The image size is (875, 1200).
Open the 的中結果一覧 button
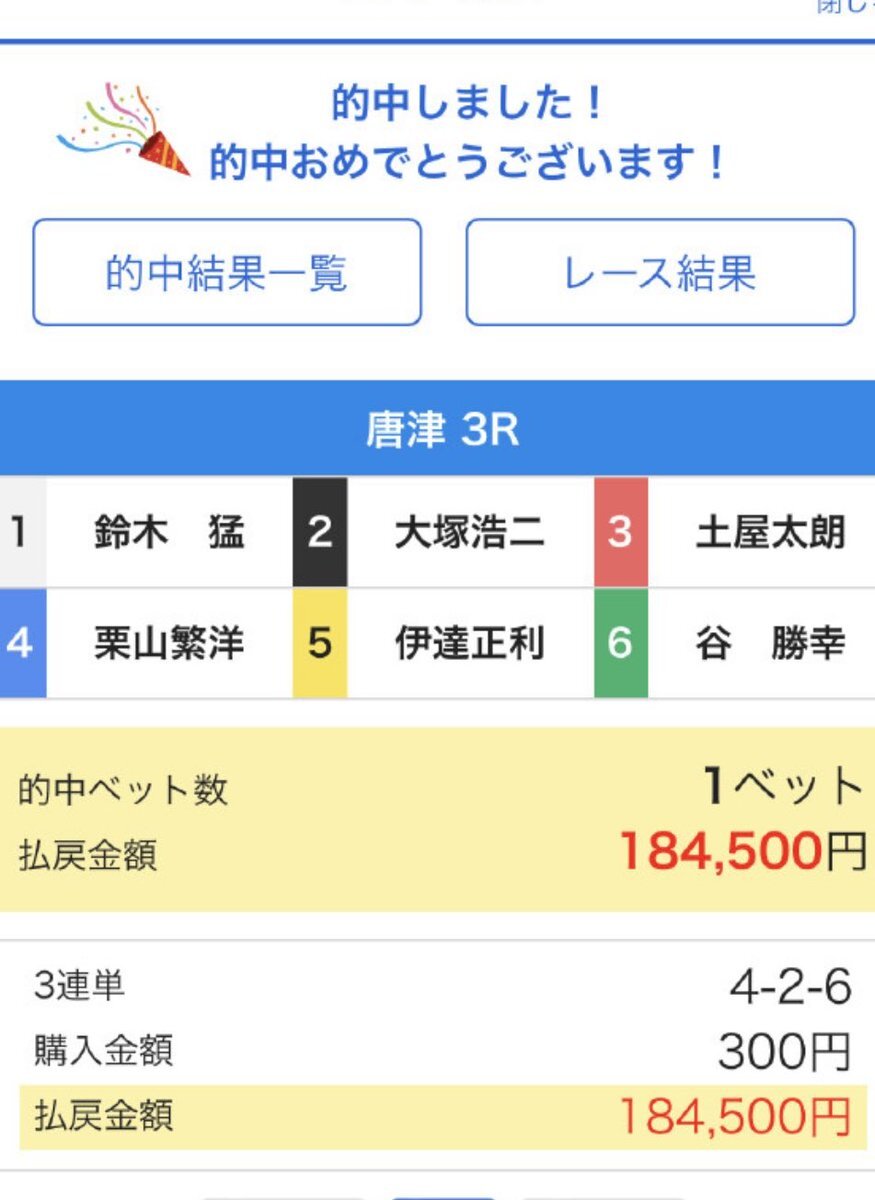click(x=227, y=272)
